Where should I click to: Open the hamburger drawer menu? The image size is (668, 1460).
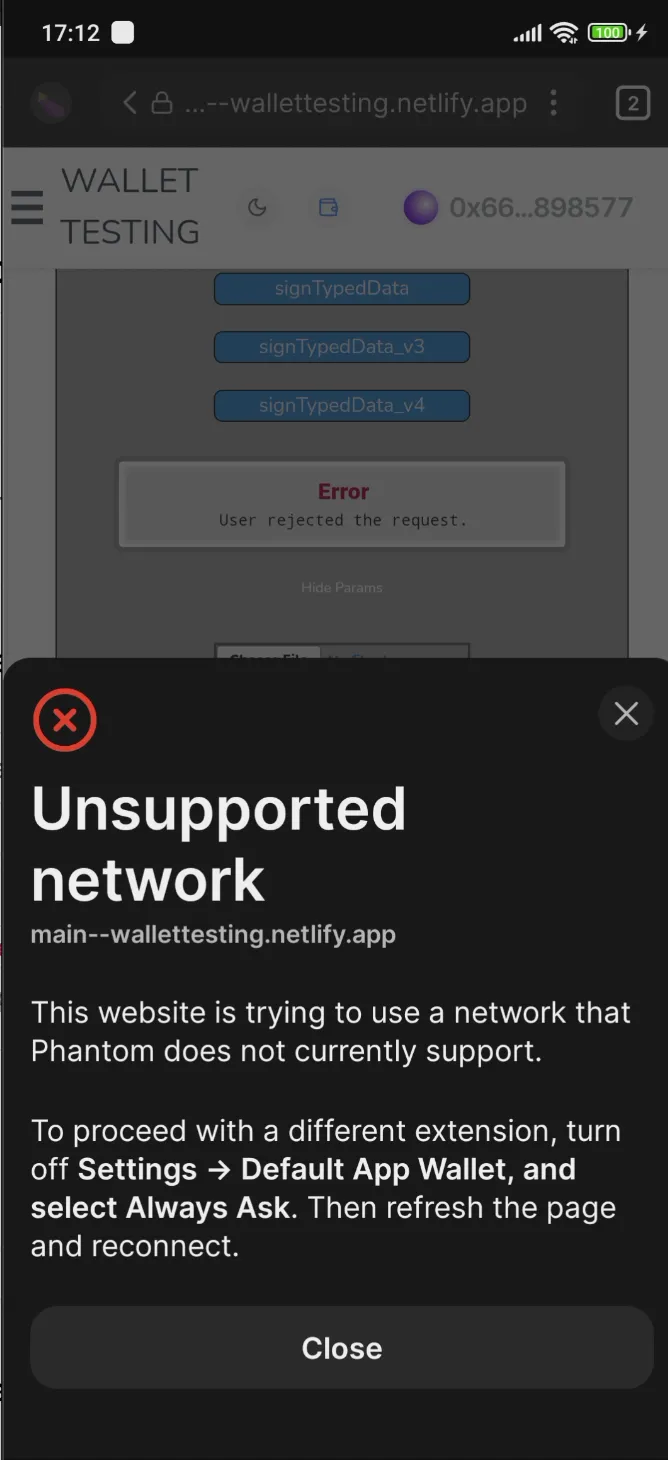(27, 207)
